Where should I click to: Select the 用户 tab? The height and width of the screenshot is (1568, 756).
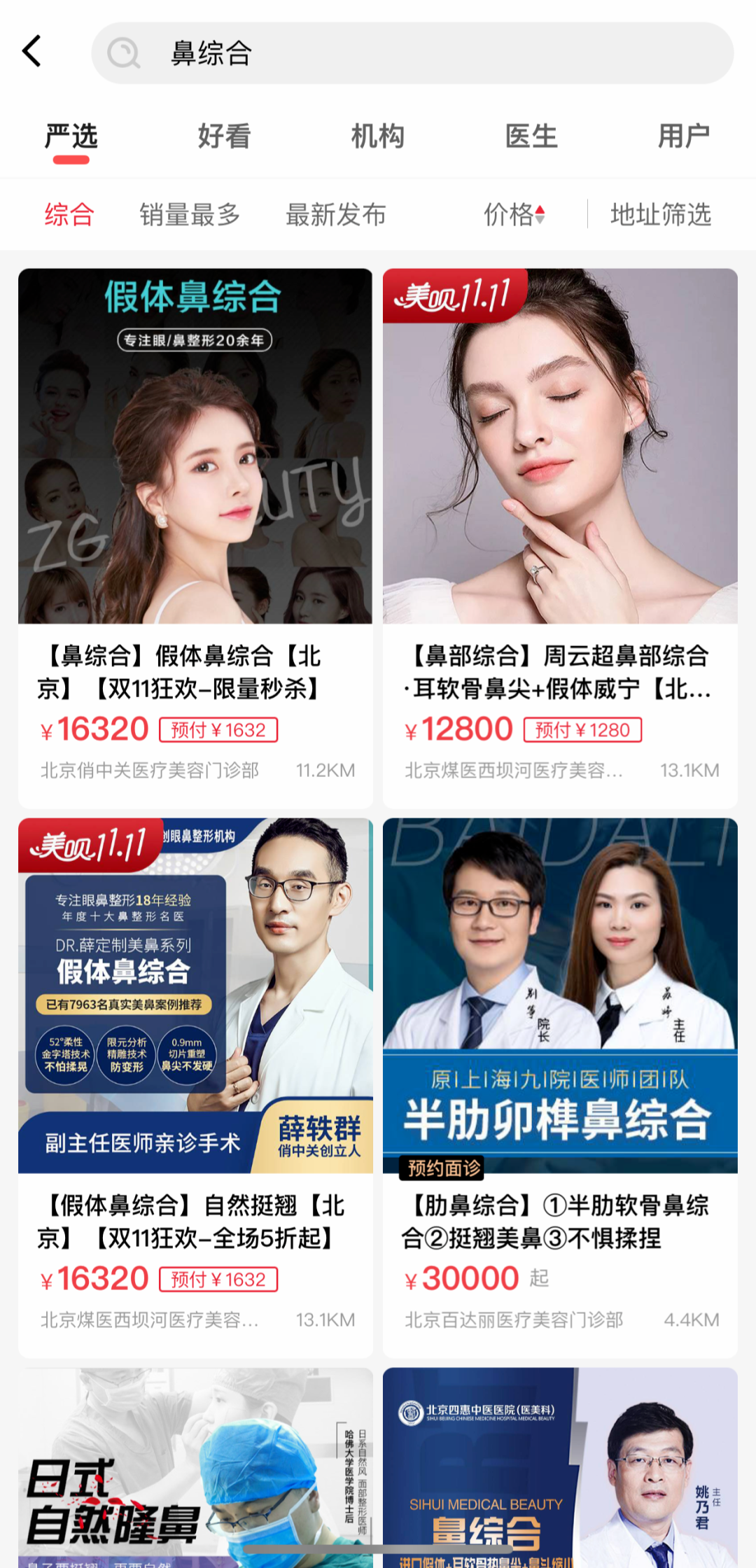684,136
